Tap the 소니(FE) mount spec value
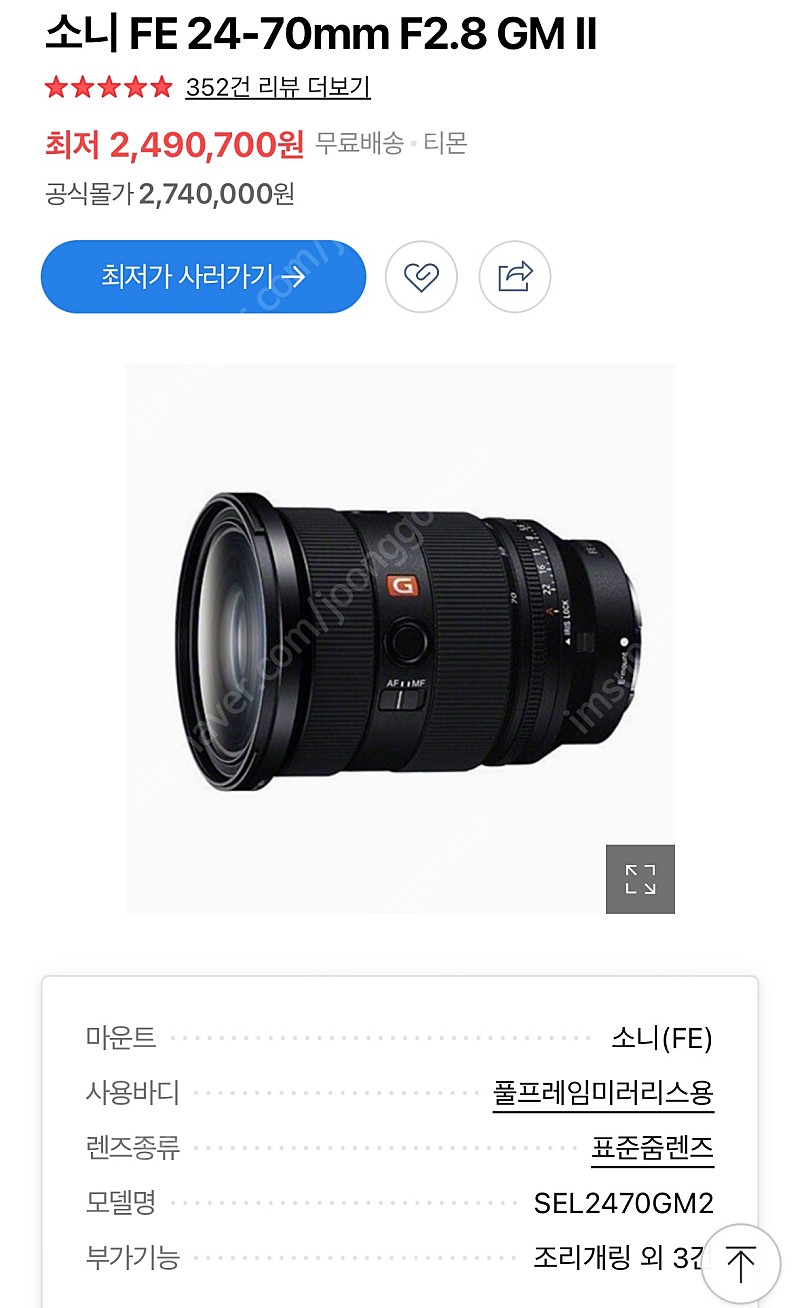The height and width of the screenshot is (1308, 800). click(665, 1038)
